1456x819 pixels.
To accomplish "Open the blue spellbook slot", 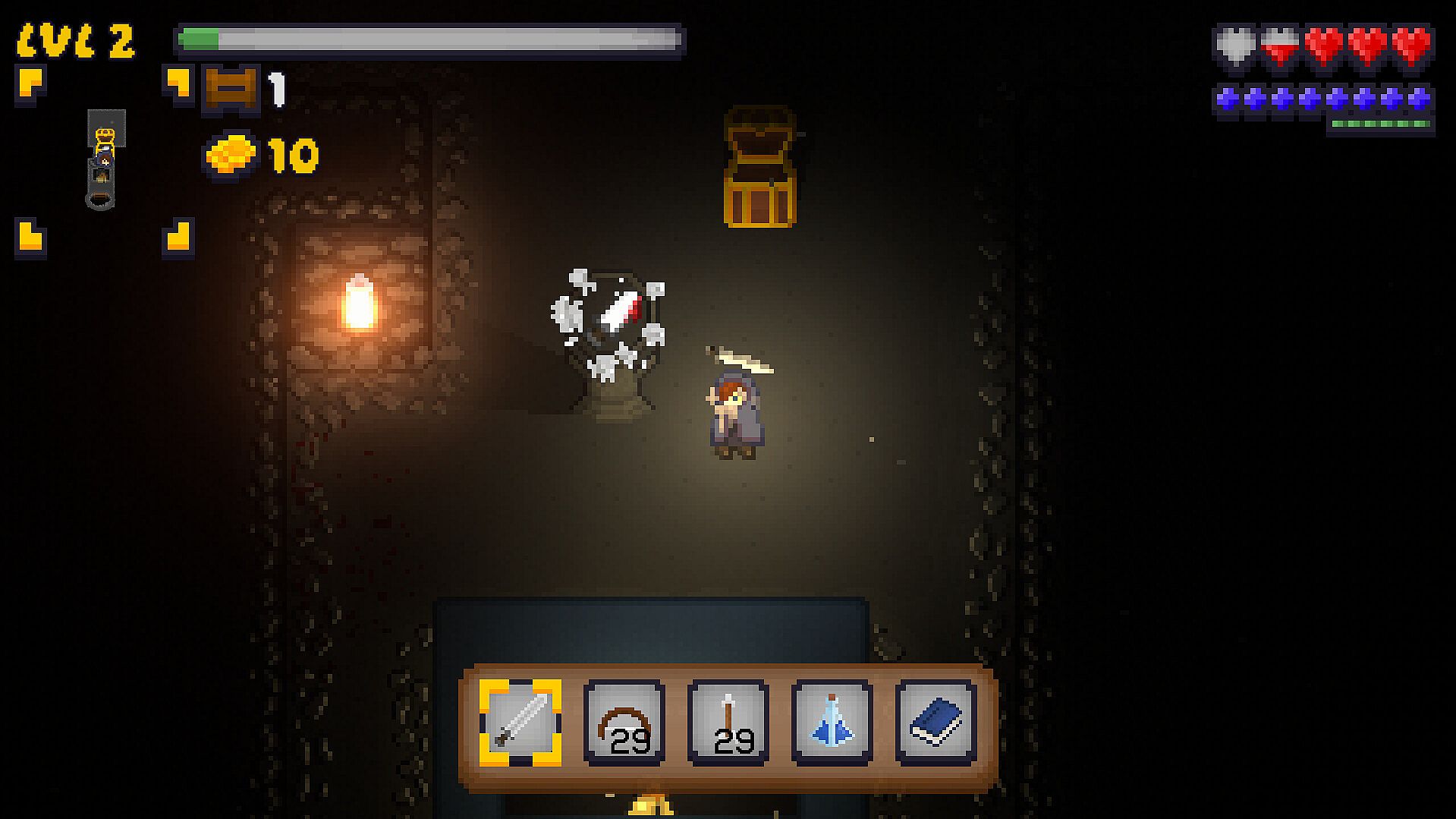I will point(936,722).
